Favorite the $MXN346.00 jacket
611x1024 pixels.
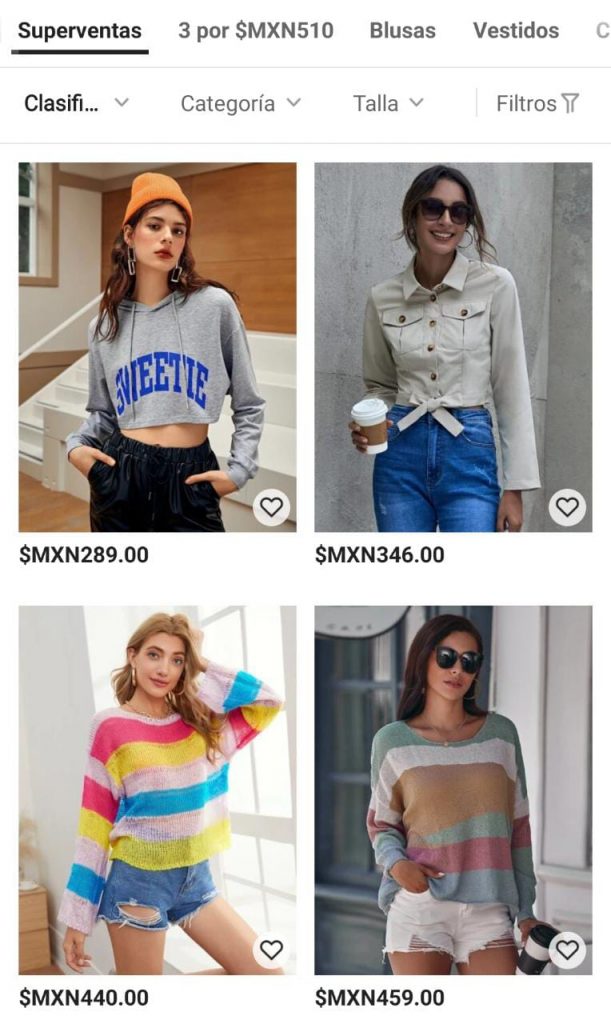(x=567, y=507)
